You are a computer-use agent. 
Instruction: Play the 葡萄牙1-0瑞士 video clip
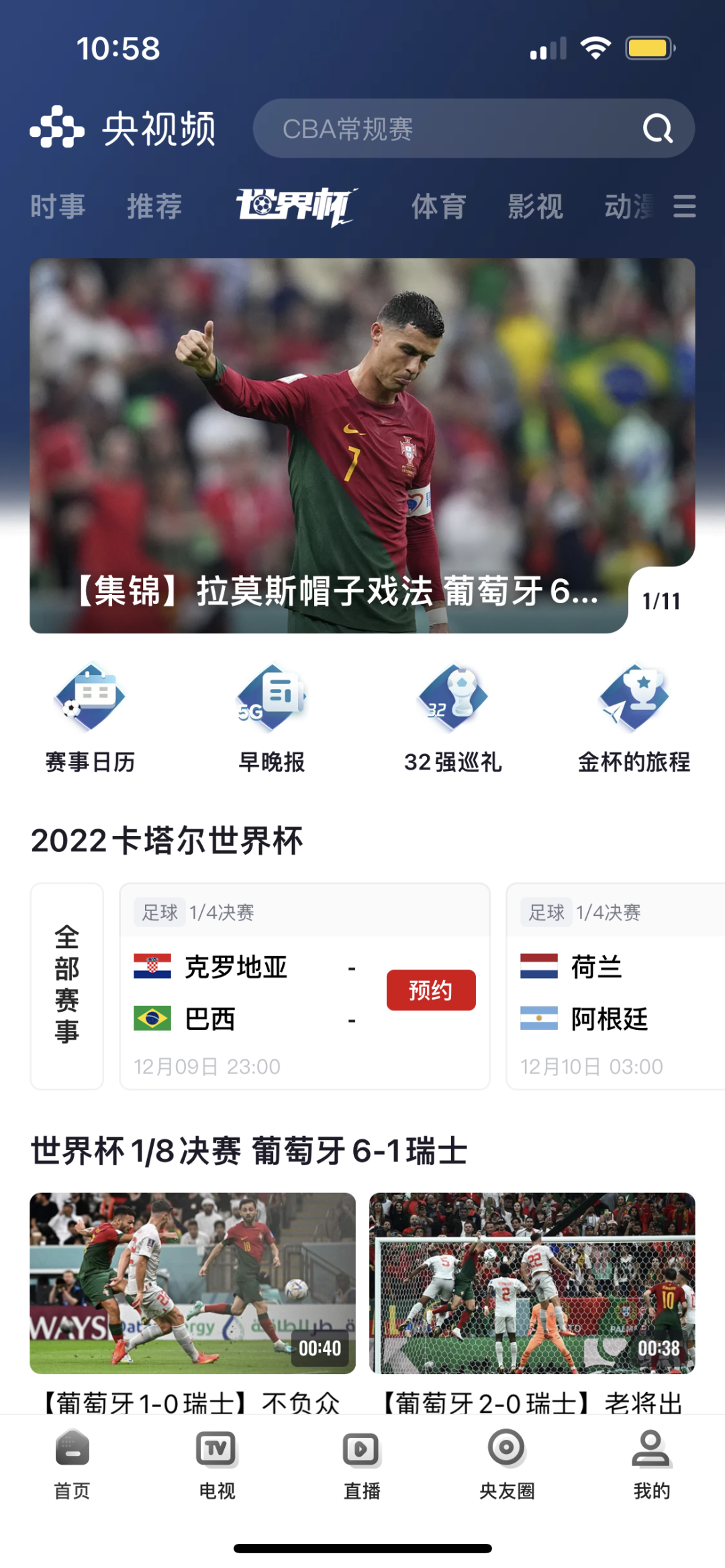tap(192, 1283)
